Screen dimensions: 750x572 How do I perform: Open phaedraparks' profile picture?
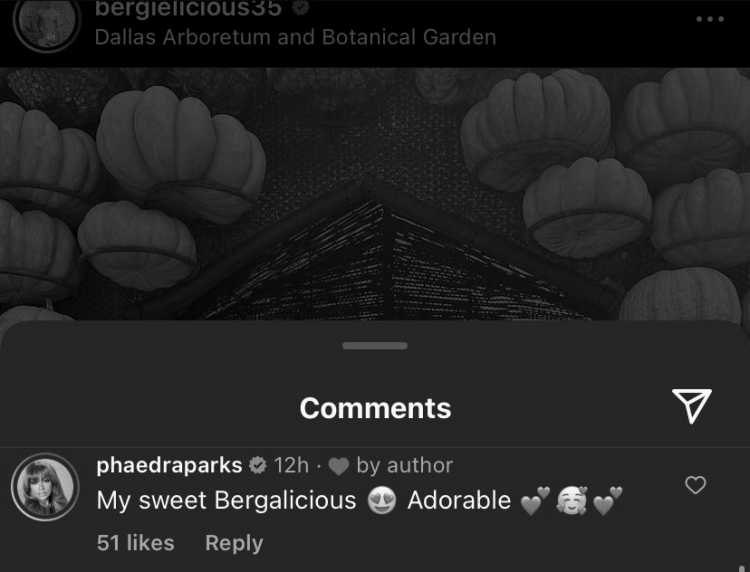44,487
